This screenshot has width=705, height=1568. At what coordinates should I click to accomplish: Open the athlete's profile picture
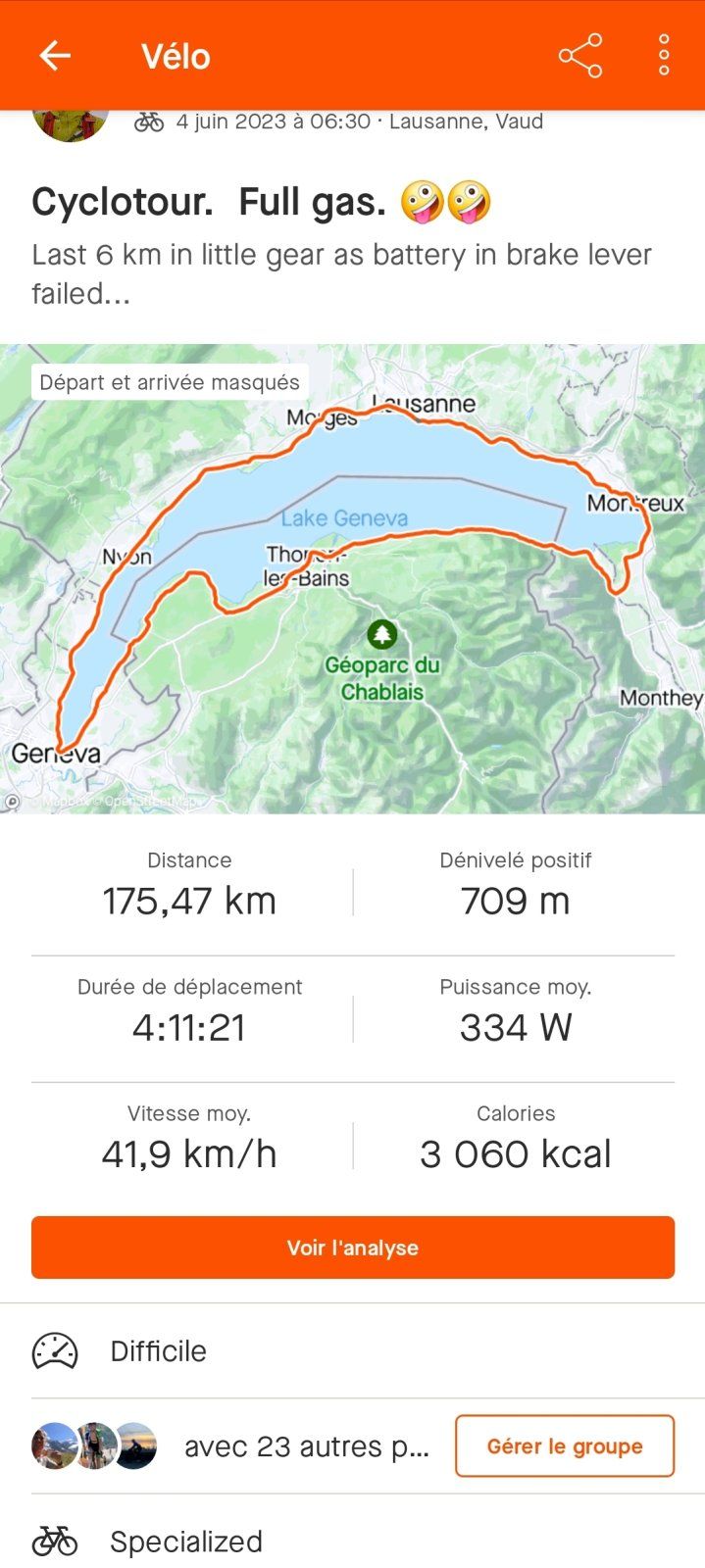pyautogui.click(x=71, y=125)
